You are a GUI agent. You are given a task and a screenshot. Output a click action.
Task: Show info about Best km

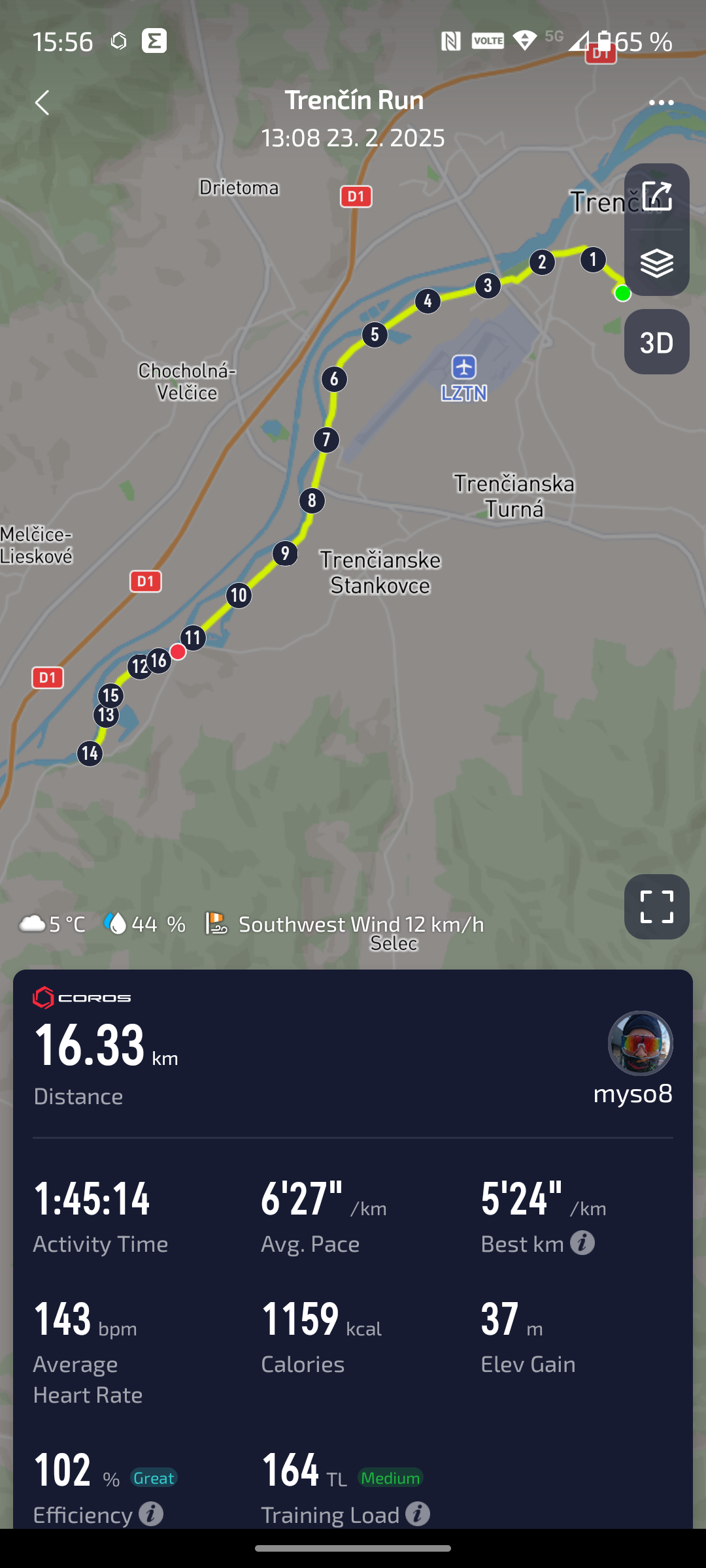point(582,1243)
